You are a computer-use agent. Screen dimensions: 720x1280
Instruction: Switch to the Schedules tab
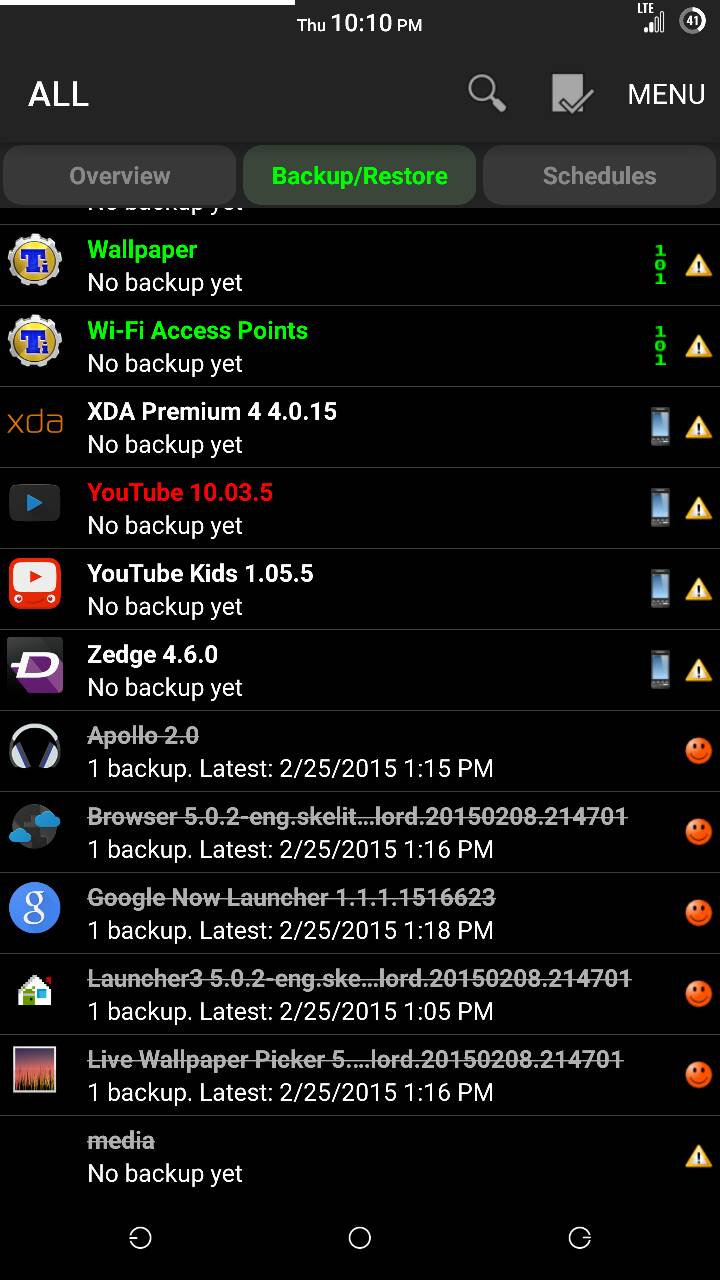(599, 176)
